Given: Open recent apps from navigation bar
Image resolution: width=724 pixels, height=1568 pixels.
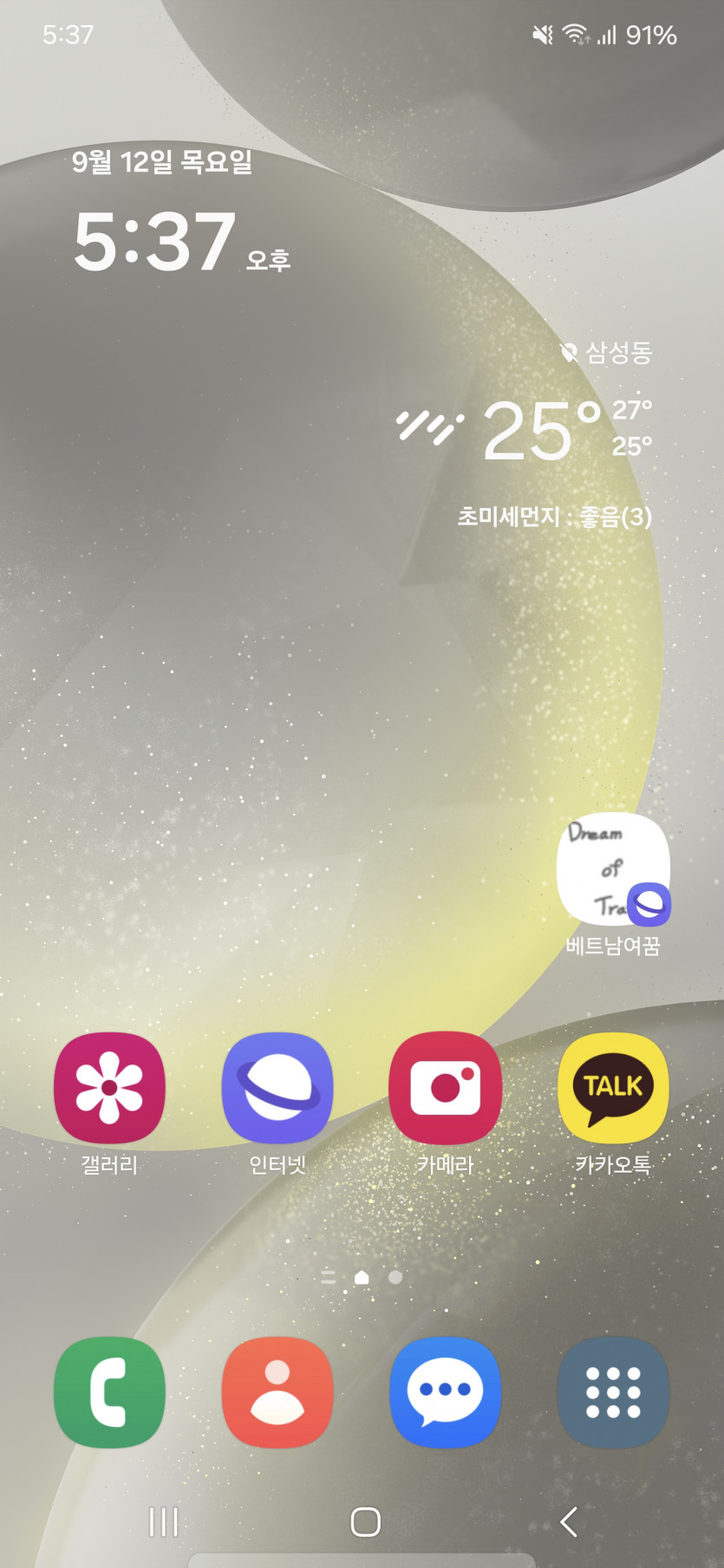Looking at the screenshot, I should point(163,1521).
